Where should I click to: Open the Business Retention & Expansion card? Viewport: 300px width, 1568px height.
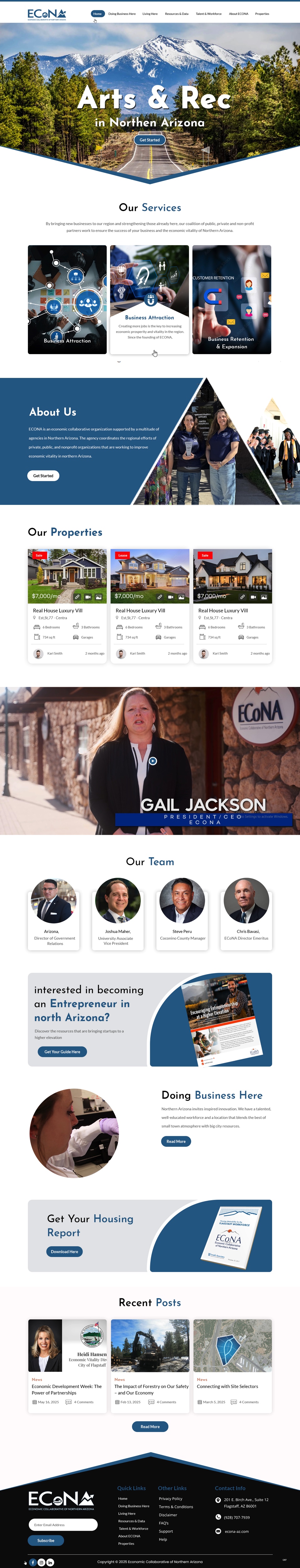tap(232, 299)
